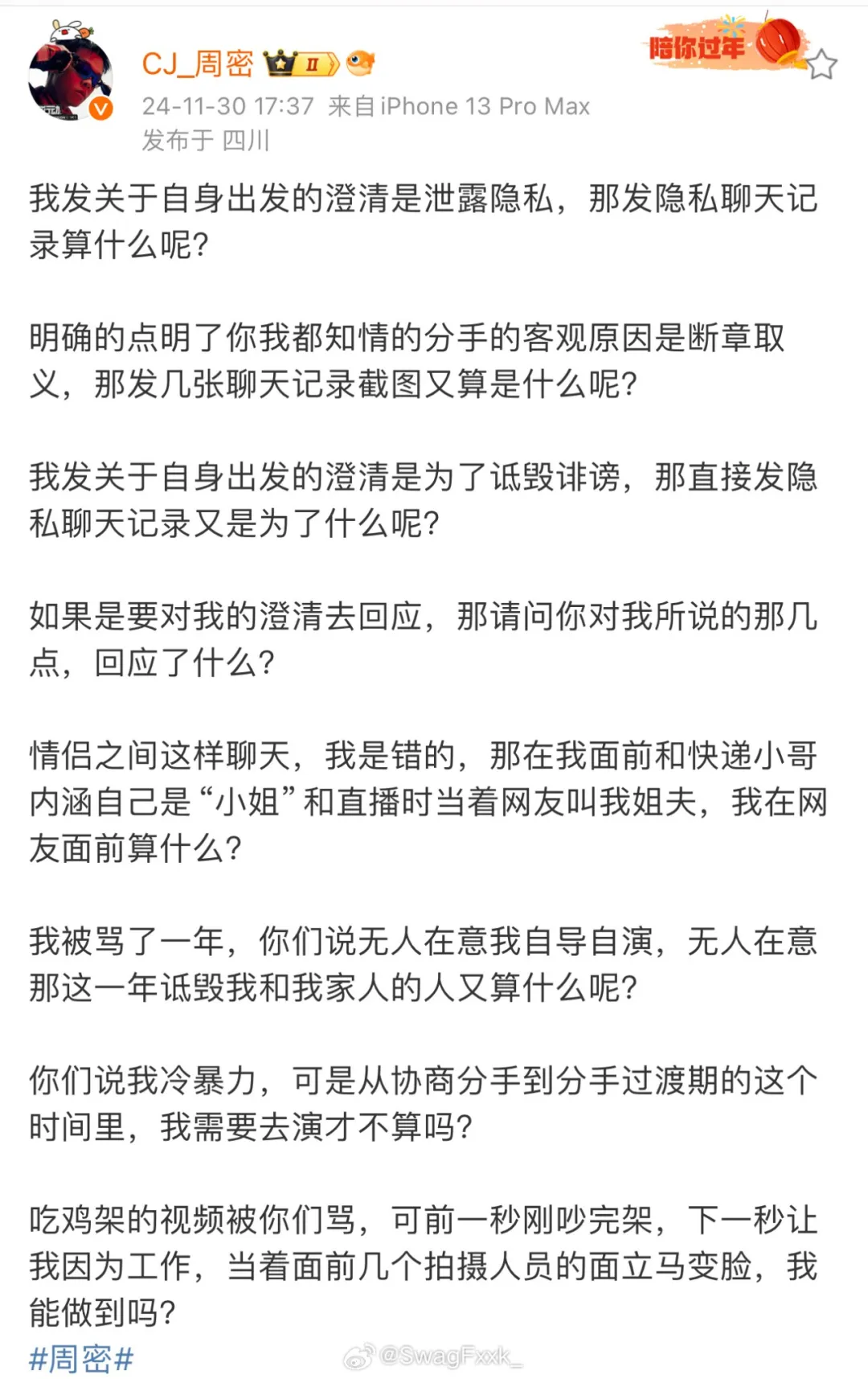Favorite this post with the star icon

tap(821, 64)
